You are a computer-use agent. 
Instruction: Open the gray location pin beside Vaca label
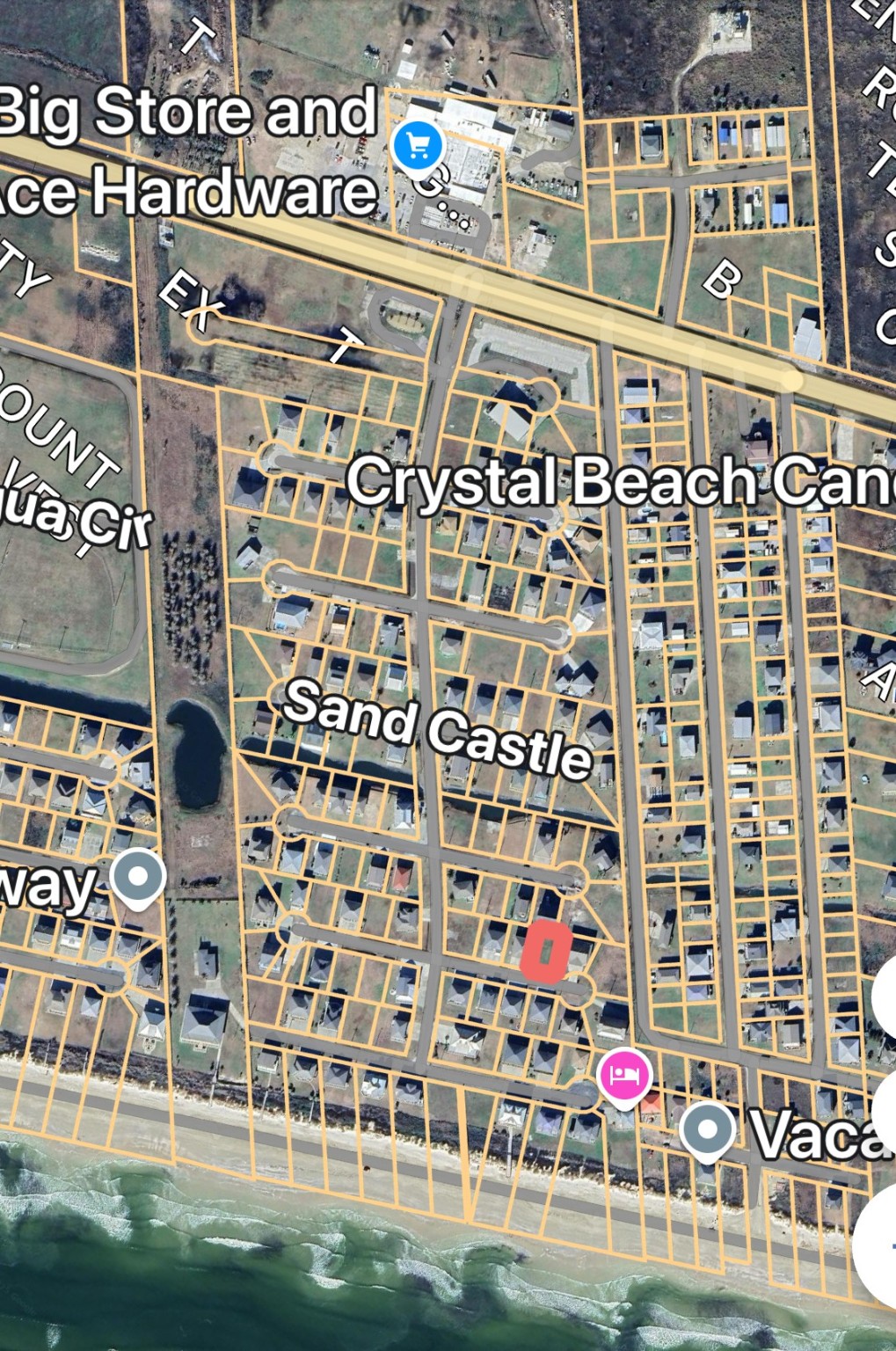[707, 1130]
